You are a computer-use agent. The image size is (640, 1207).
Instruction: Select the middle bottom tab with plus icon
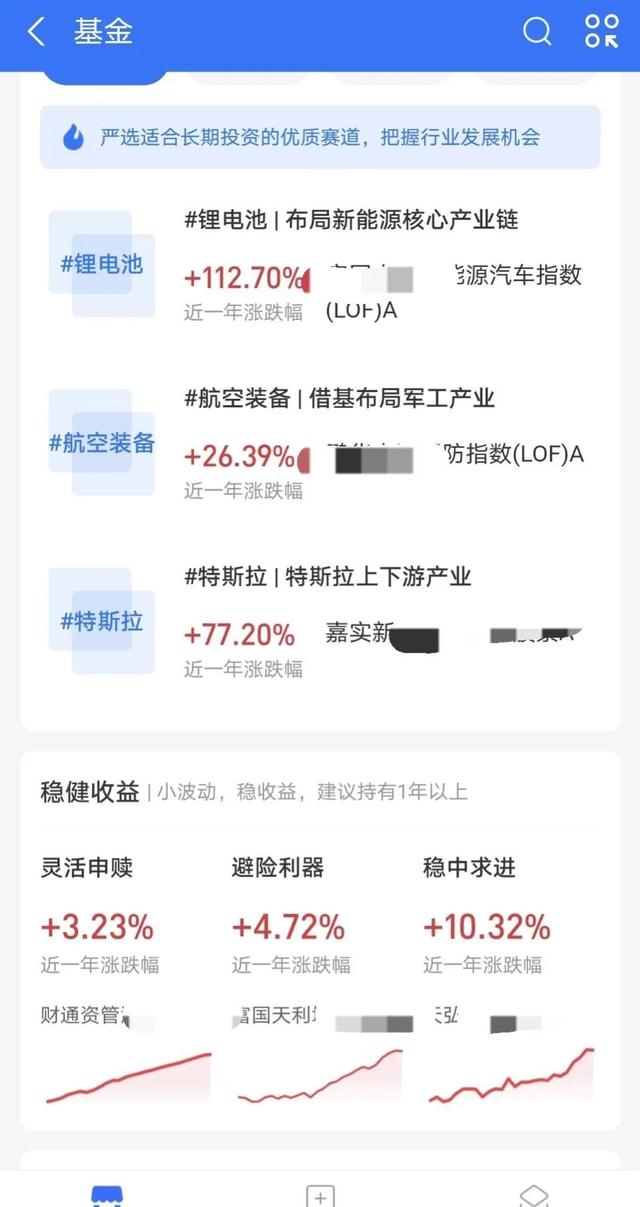point(320,1195)
